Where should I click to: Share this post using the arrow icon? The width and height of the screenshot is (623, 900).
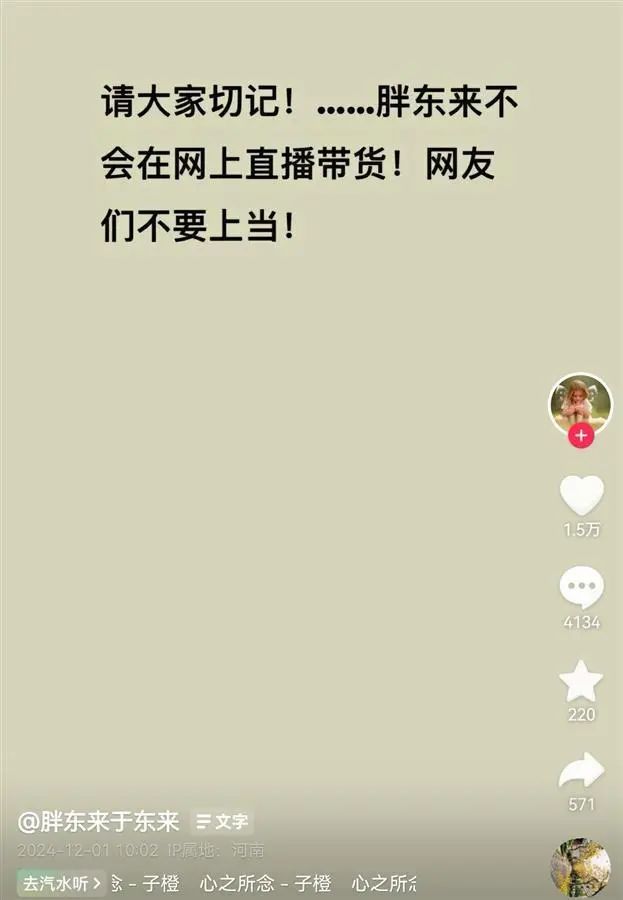tap(581, 770)
